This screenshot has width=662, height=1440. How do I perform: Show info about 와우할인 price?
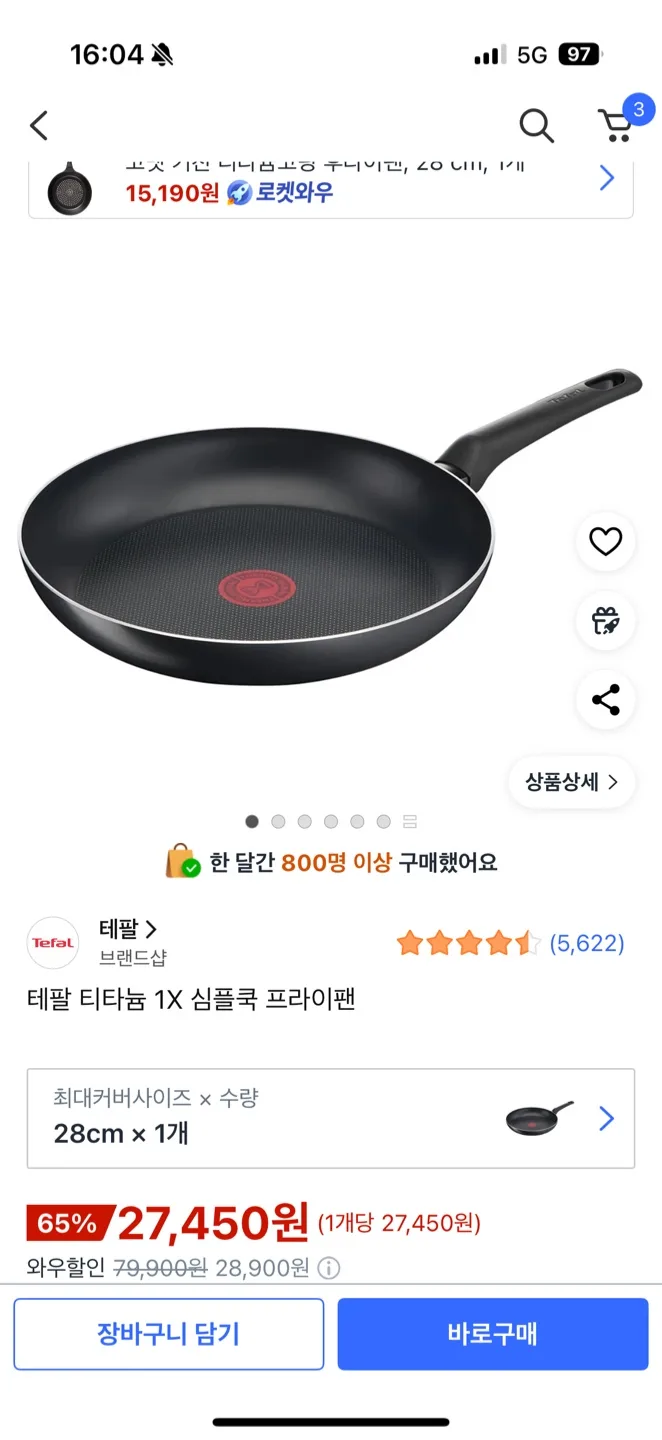329,1269
